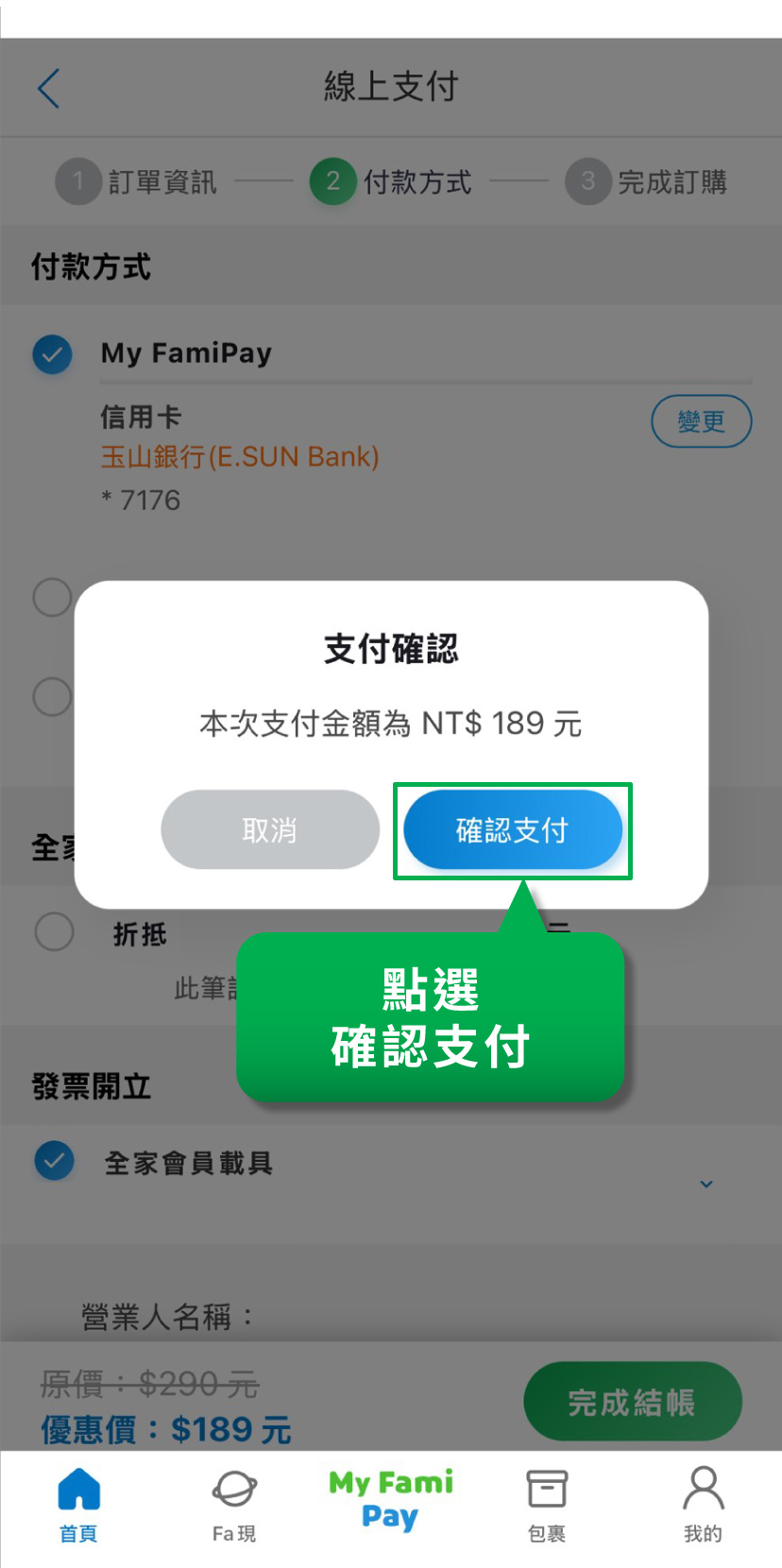Cancel the payment with 取消
This screenshot has width=782, height=1568.
pos(270,830)
